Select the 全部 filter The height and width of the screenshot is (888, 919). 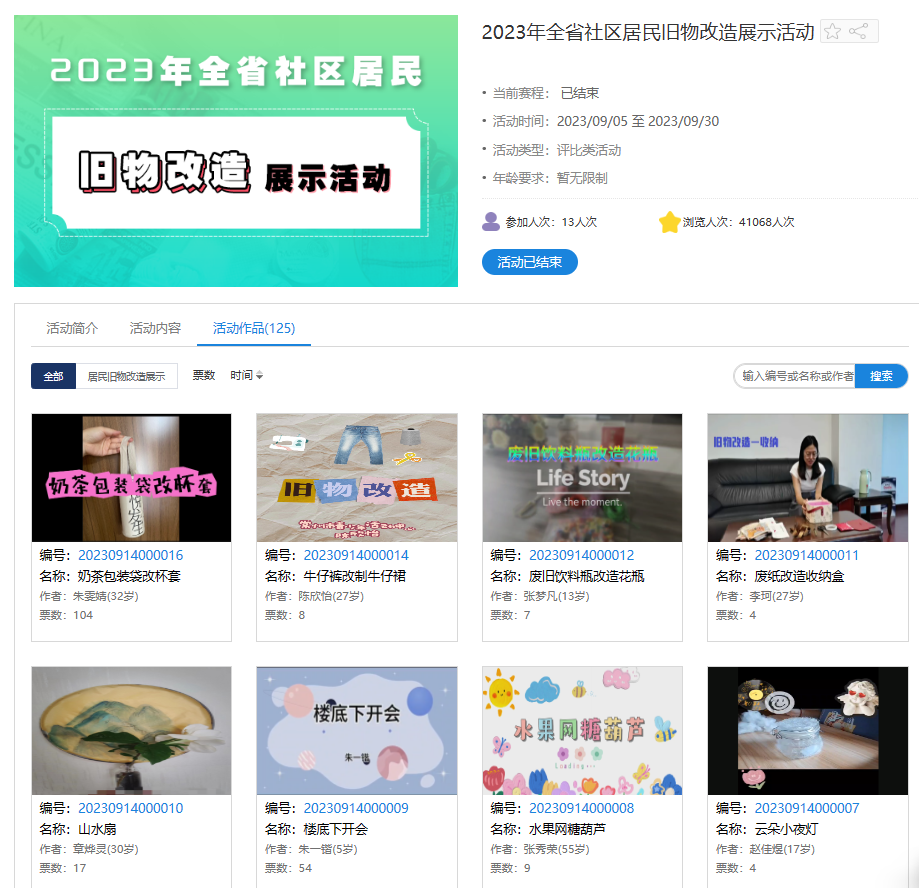[53, 376]
